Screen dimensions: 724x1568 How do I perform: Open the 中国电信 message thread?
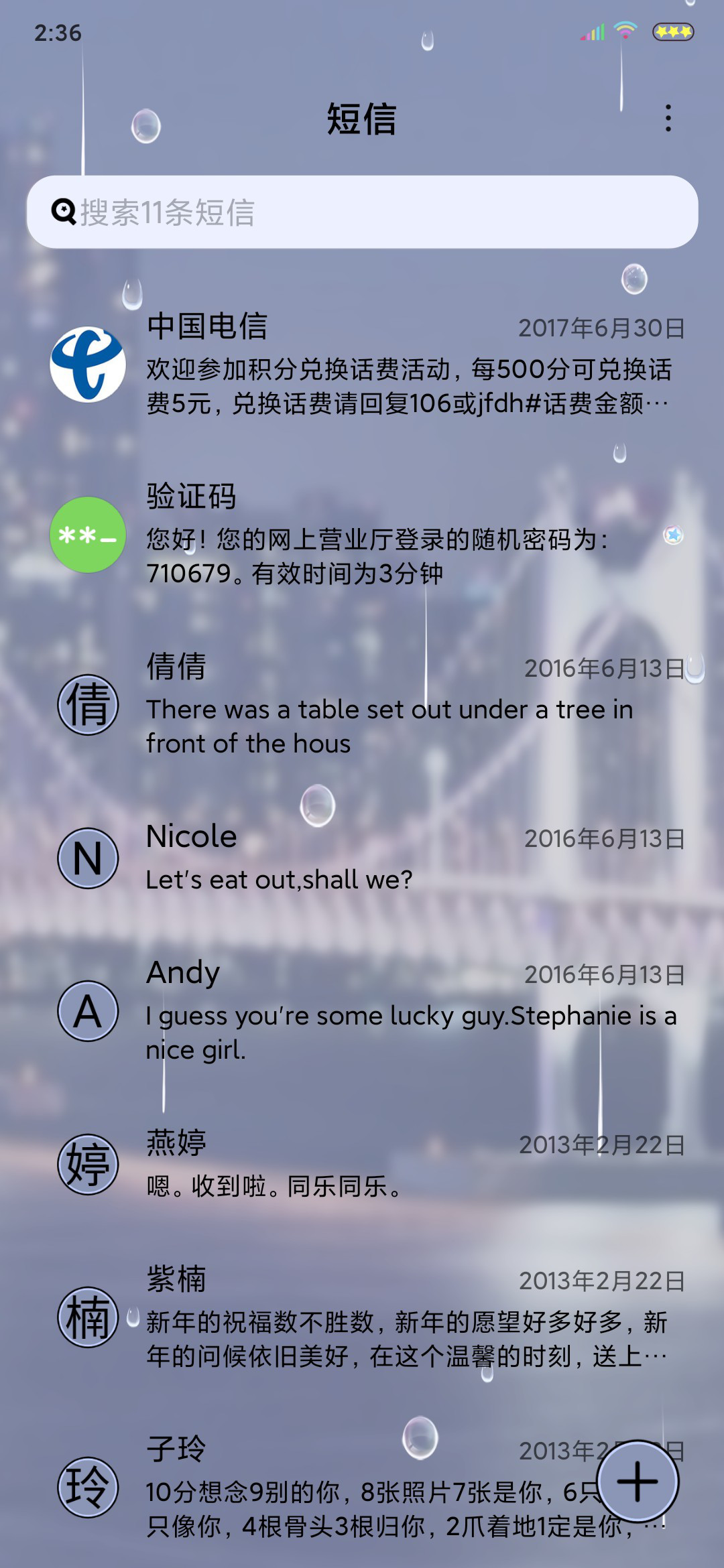(x=362, y=365)
